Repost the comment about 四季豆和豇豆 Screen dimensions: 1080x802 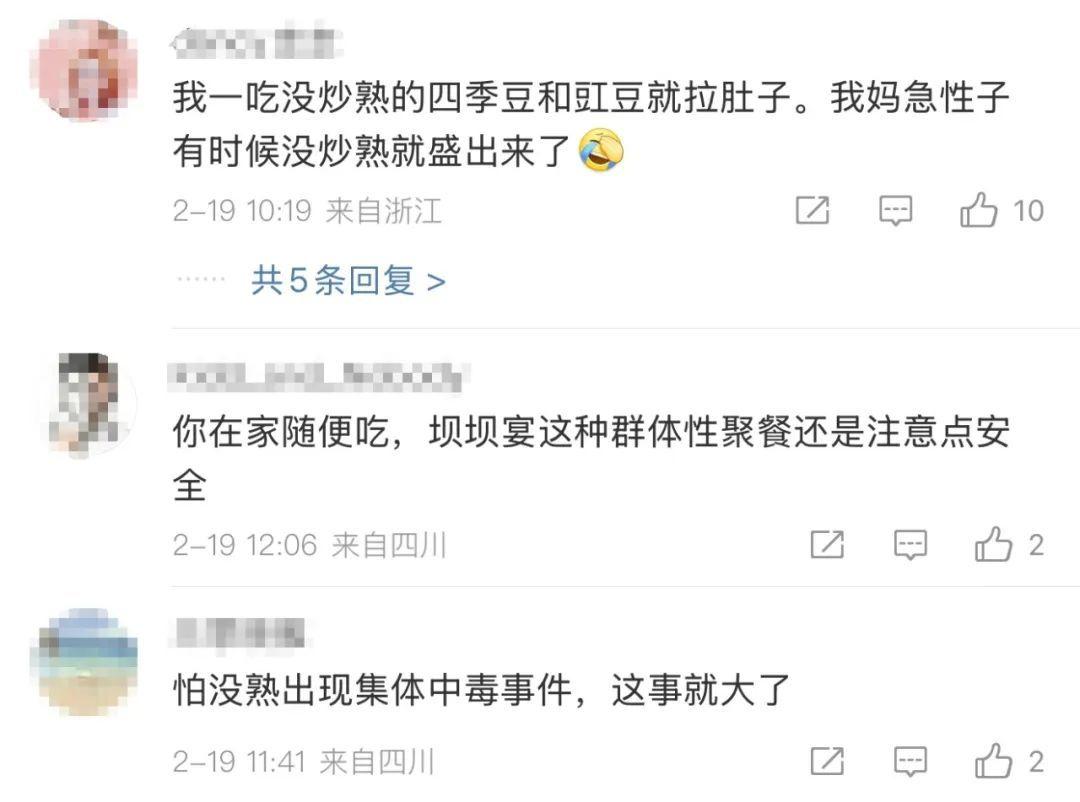pos(812,211)
